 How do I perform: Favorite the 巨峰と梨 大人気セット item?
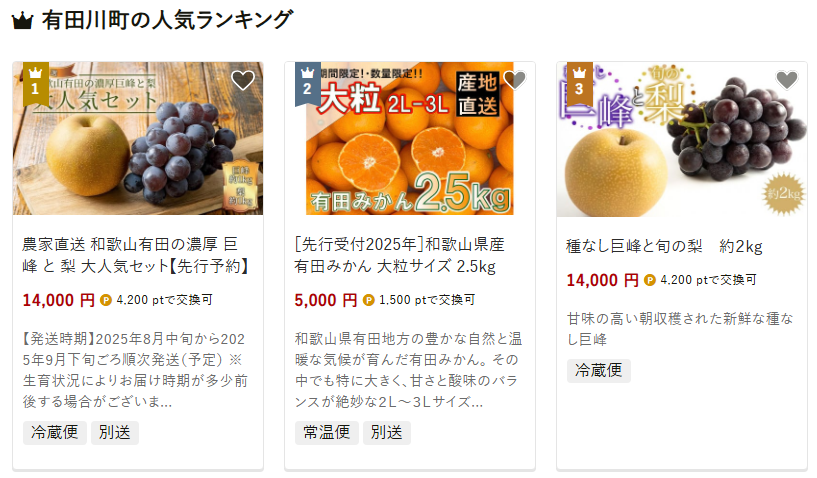(x=243, y=81)
